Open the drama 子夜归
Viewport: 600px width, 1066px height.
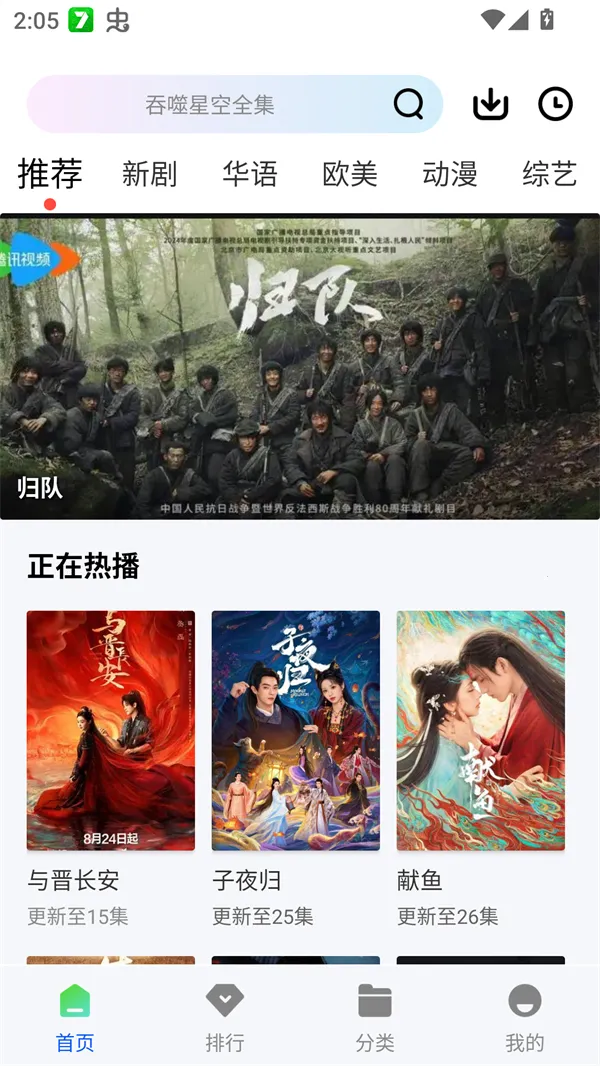(x=296, y=731)
